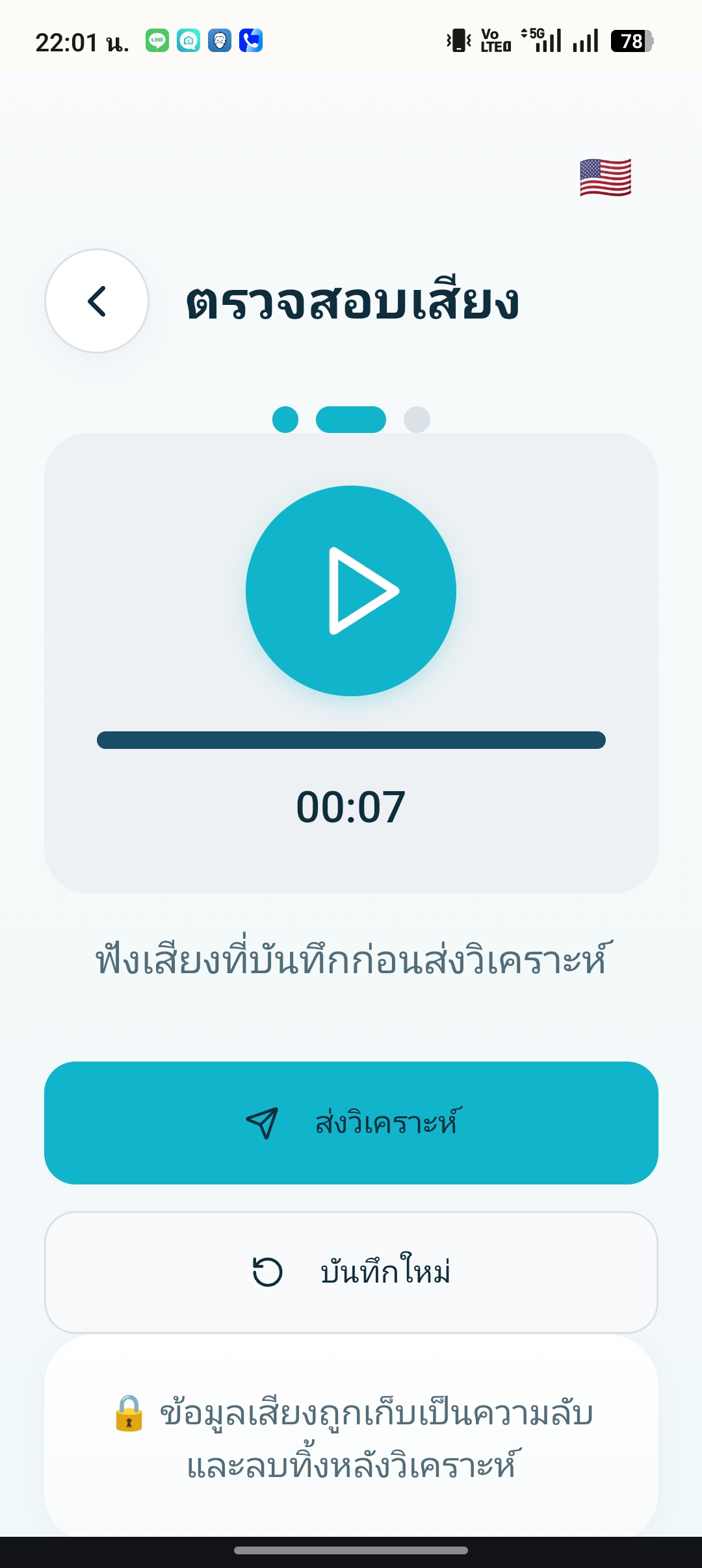Send the recording for analysis (ส่งวิเคราะห์)
Viewport: 702px width, 1568px height.
(351, 1123)
